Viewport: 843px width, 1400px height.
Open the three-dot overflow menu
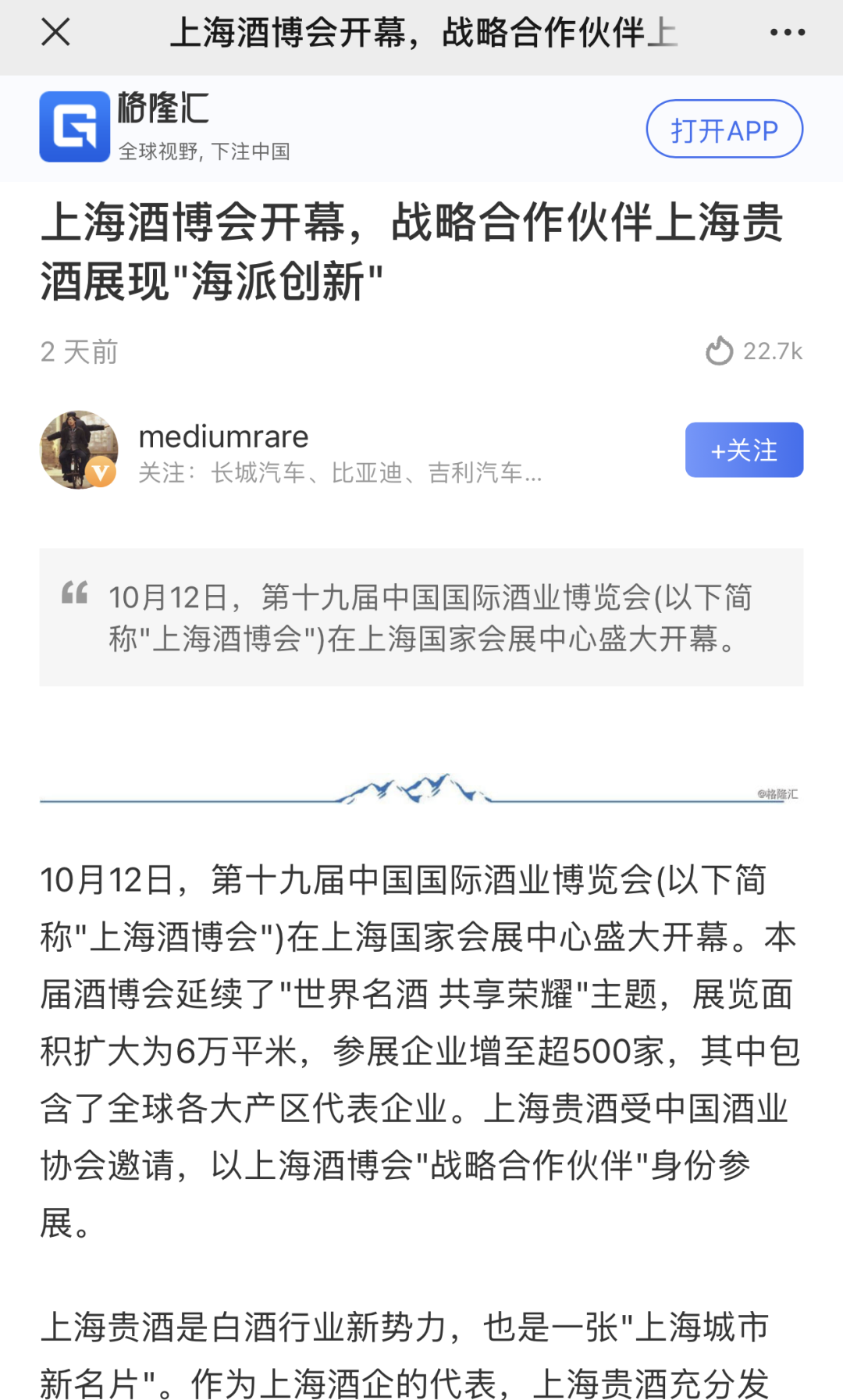787,33
